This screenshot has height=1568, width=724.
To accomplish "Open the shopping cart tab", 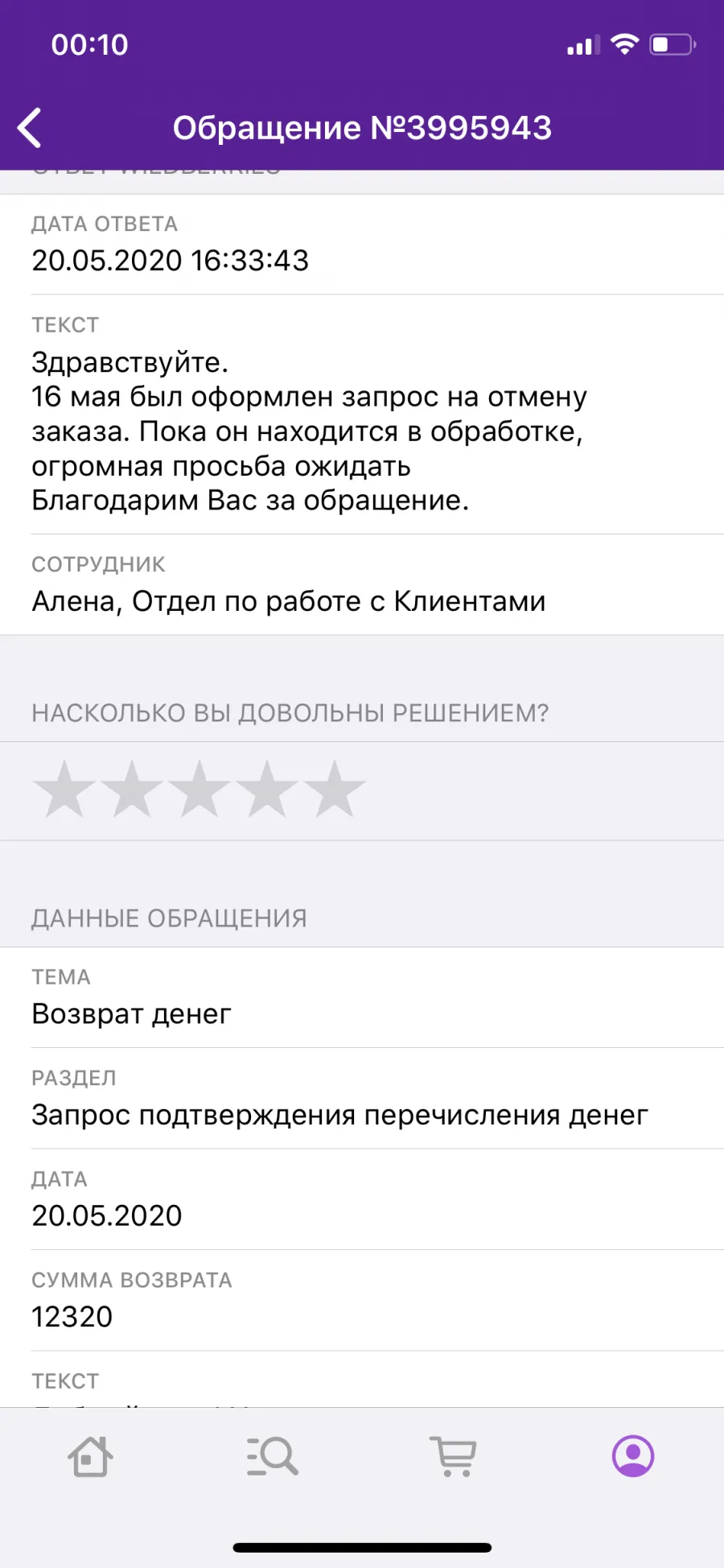I will coord(454,1456).
